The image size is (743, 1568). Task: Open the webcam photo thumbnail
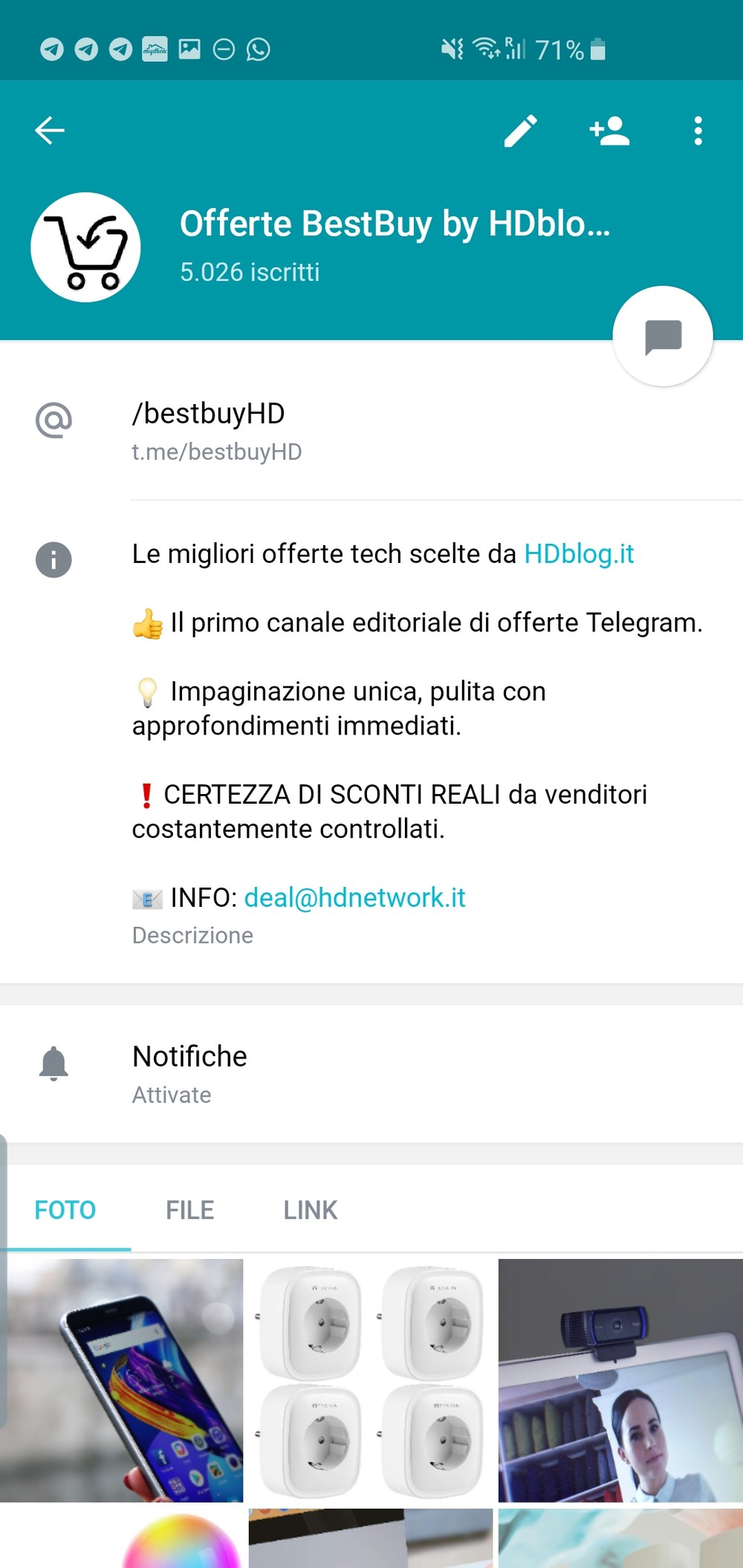point(620,1380)
